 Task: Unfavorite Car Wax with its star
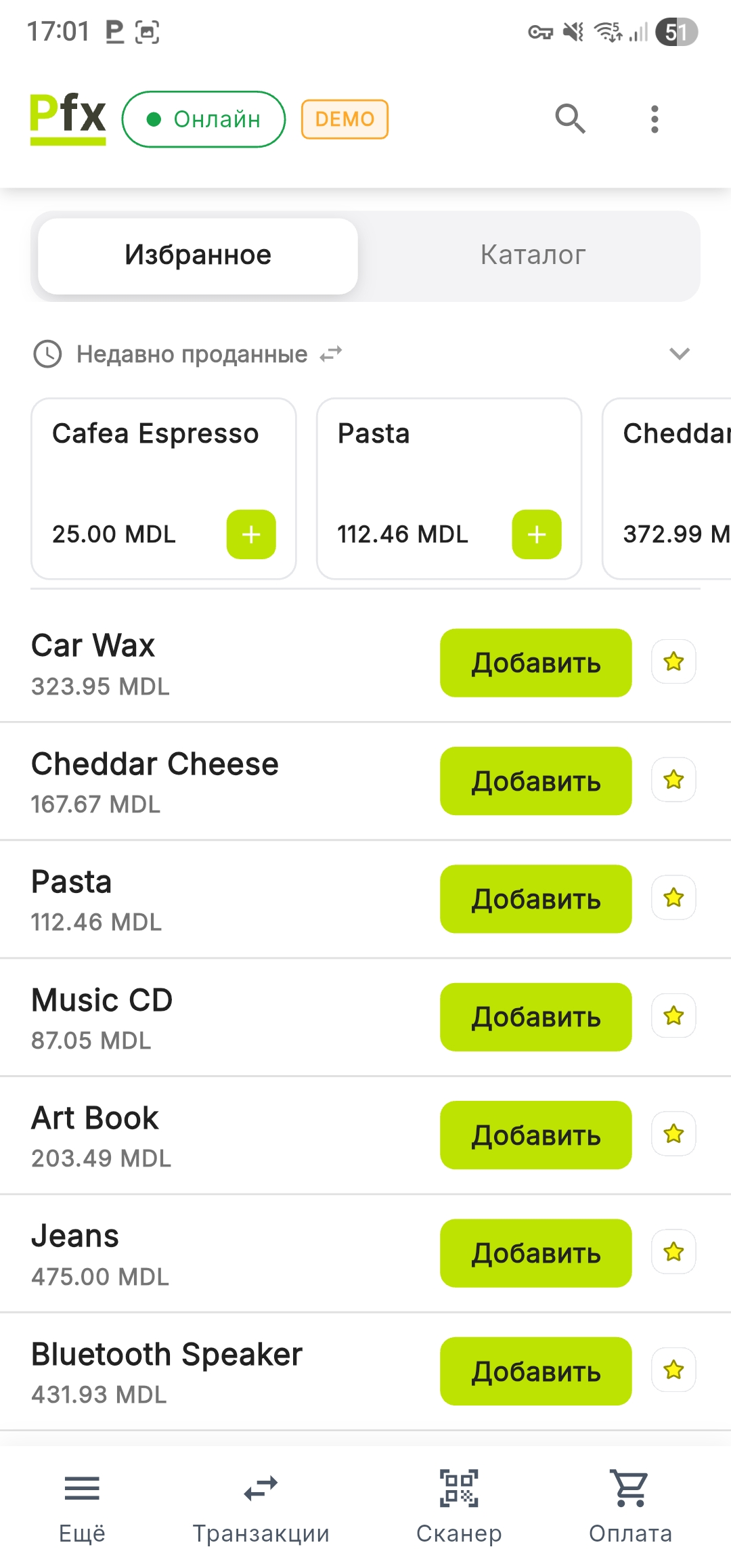[673, 661]
